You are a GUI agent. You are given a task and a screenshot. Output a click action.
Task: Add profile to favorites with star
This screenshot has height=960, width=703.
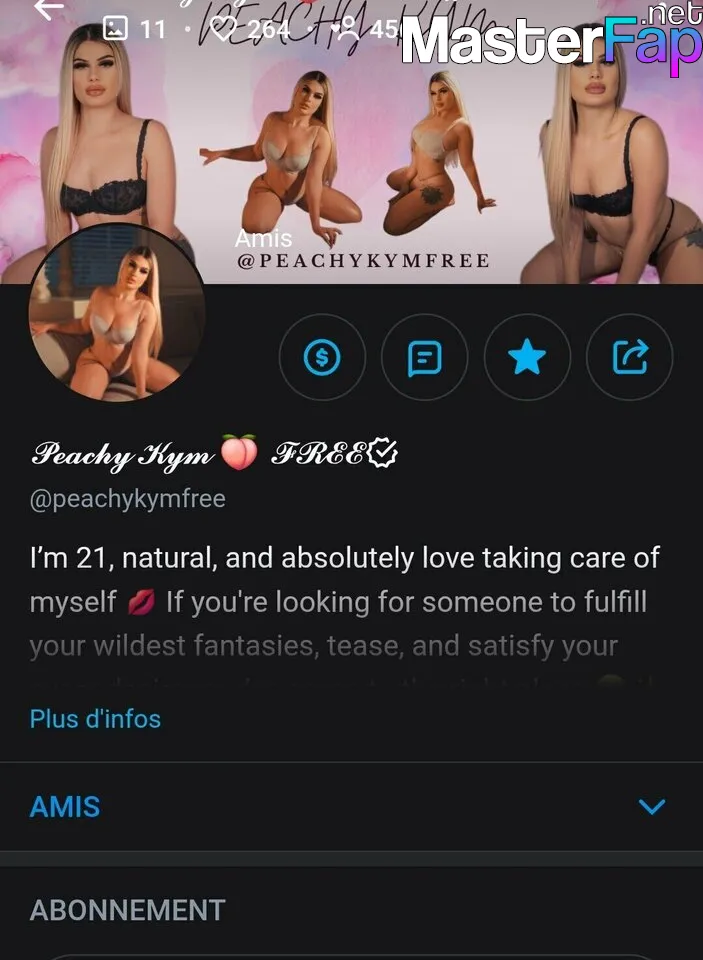tap(527, 357)
